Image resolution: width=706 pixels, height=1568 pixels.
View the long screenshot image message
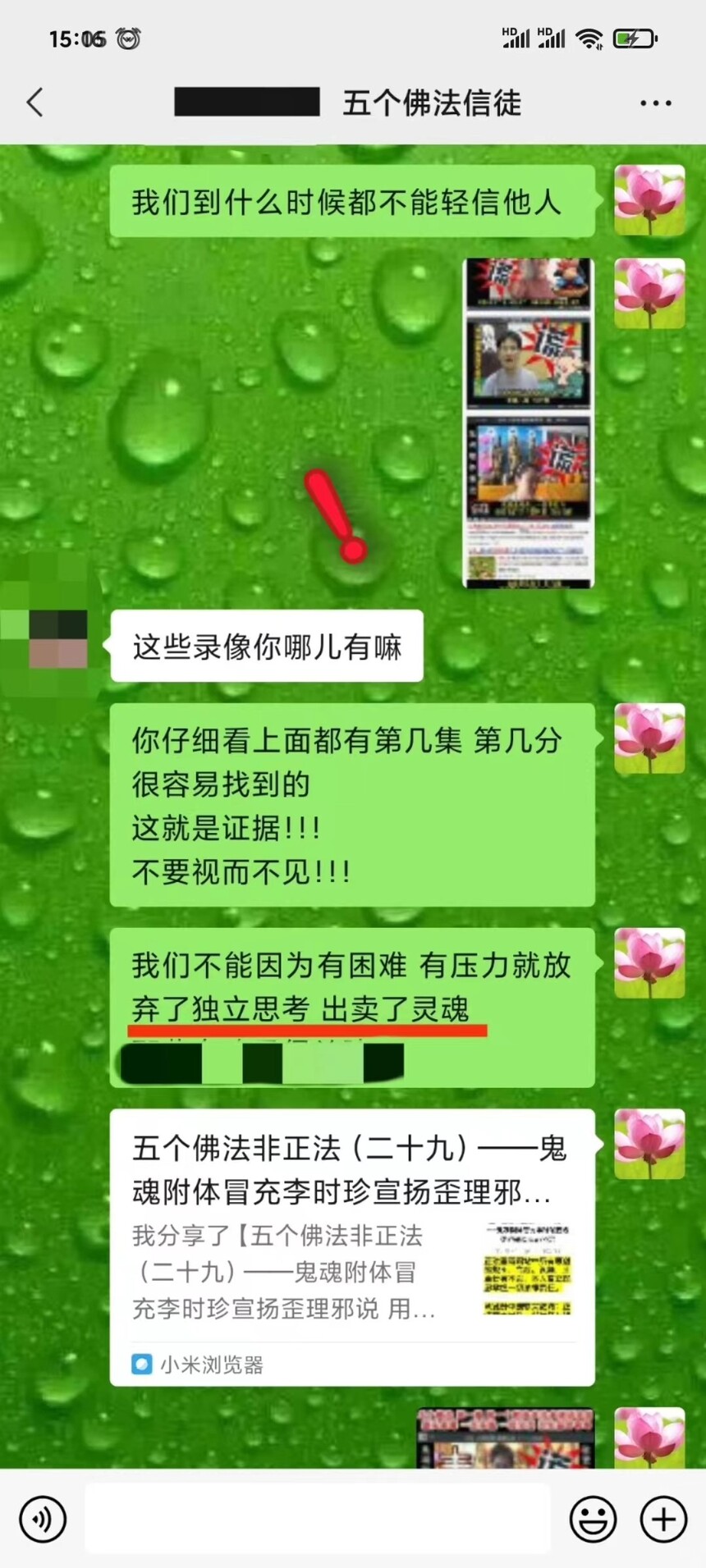point(529,423)
